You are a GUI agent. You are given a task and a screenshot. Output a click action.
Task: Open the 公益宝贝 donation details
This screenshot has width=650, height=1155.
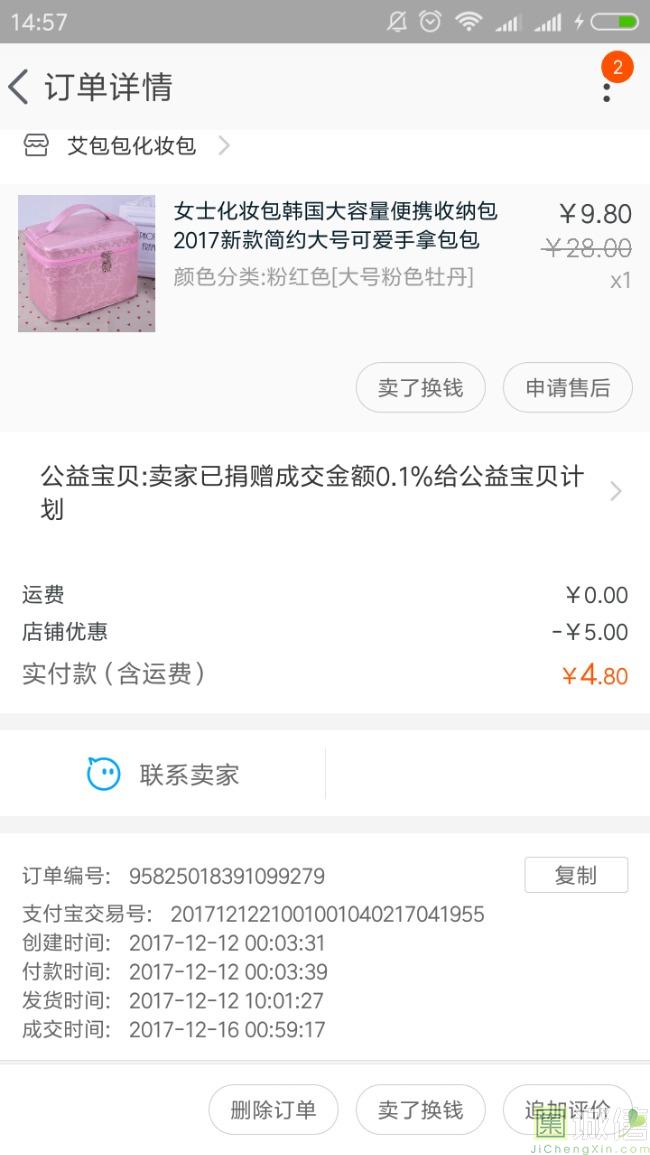(325, 492)
